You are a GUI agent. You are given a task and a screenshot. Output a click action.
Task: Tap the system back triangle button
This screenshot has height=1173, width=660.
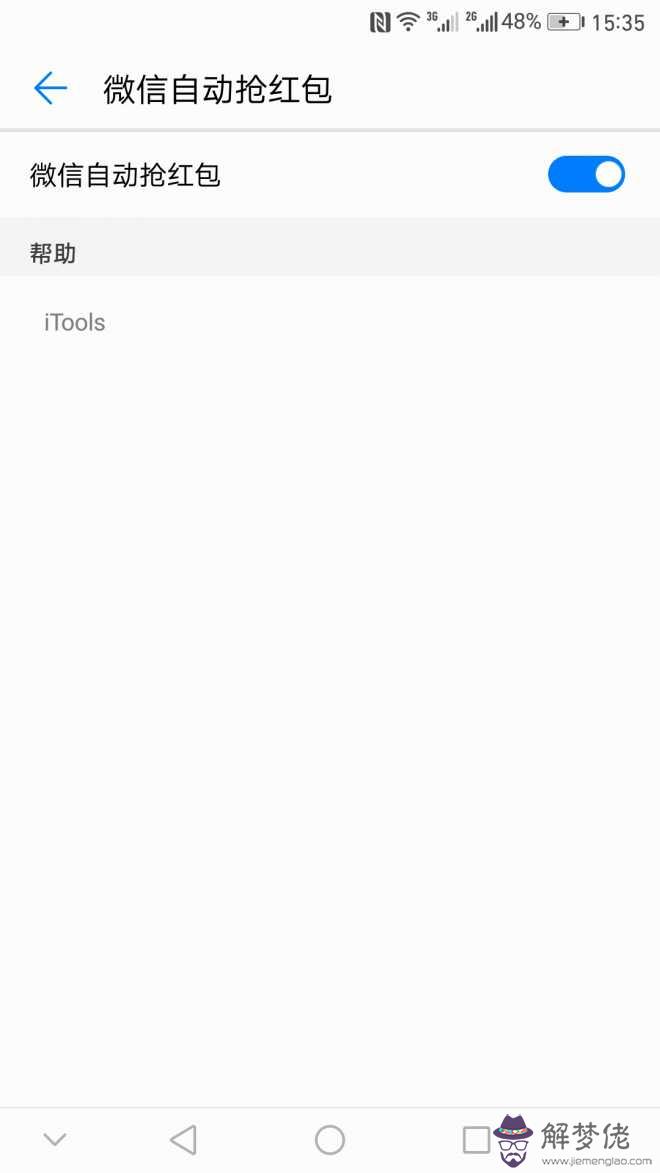183,1139
